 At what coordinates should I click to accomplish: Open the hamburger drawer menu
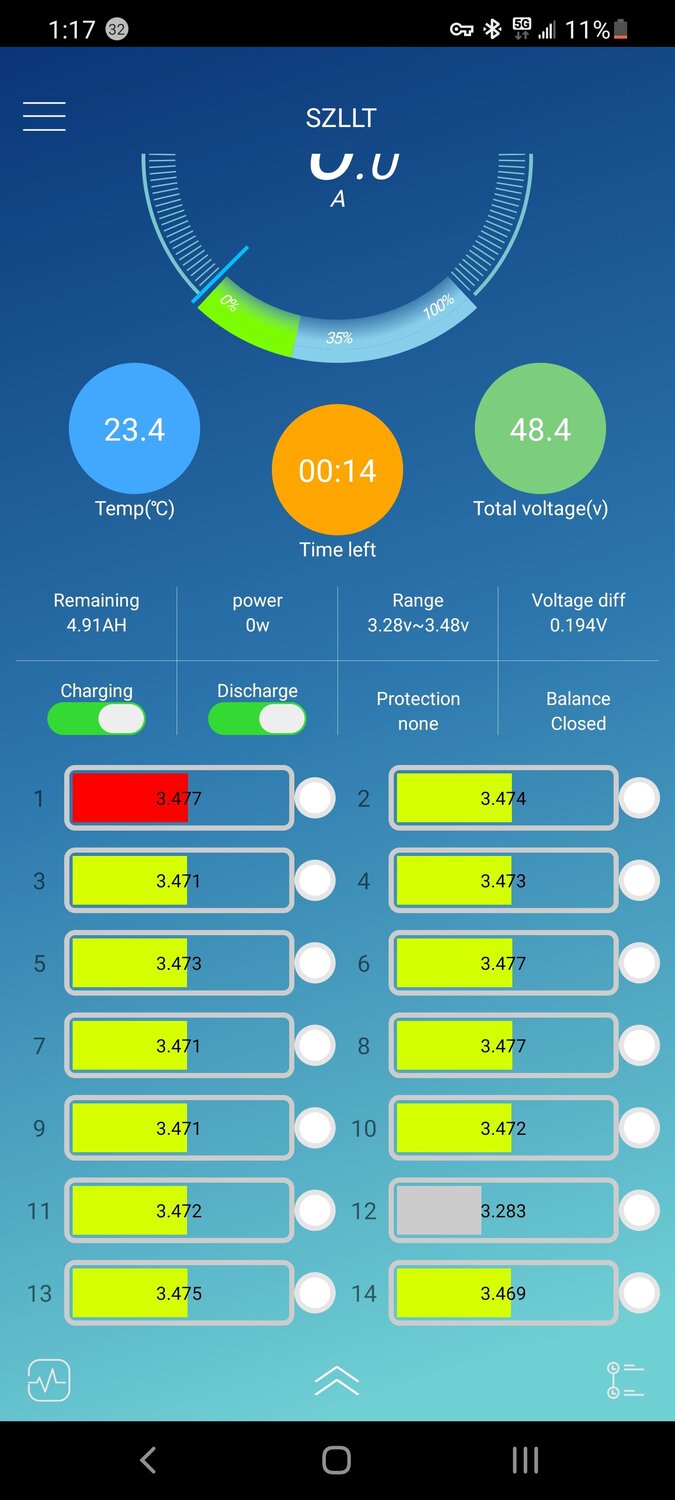[44, 117]
